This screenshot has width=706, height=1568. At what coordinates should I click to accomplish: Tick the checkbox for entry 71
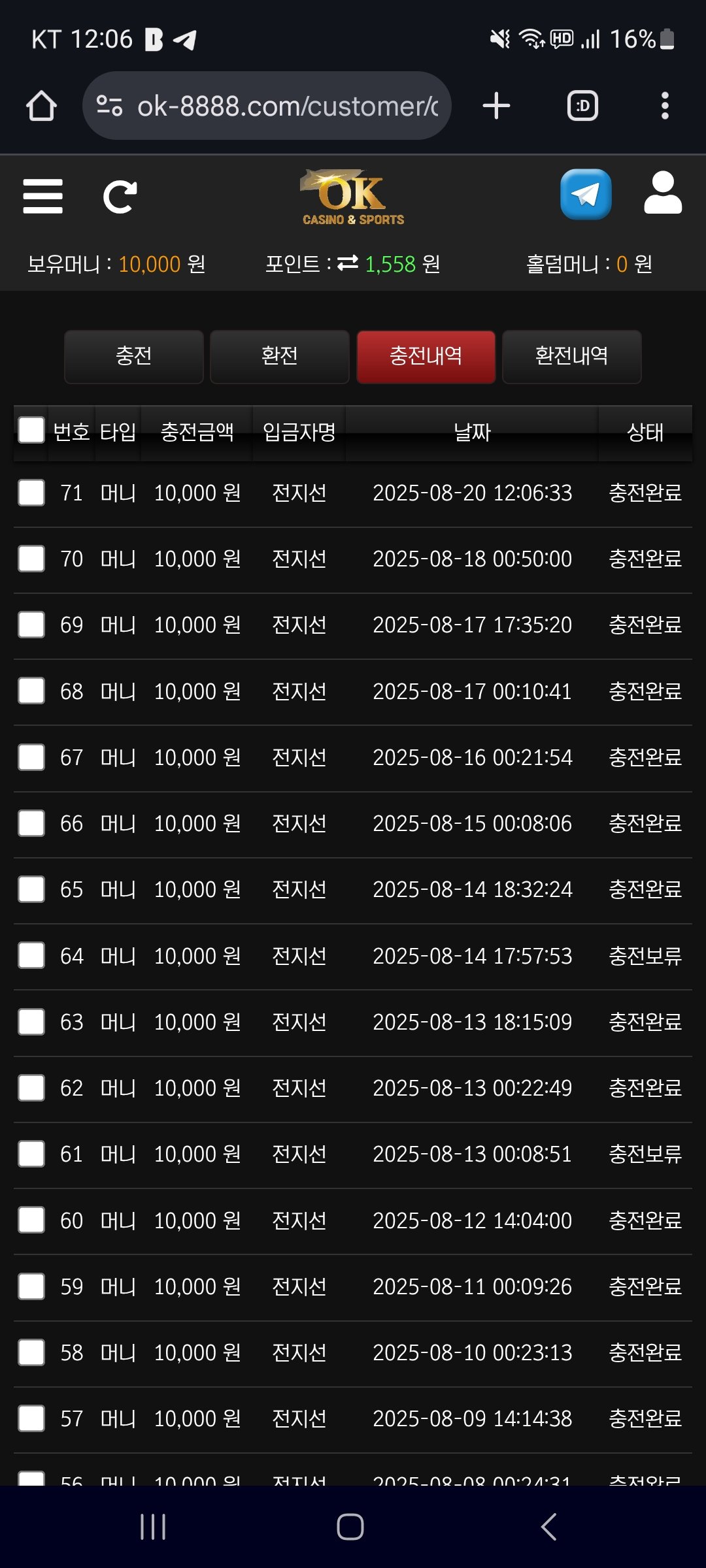31,493
